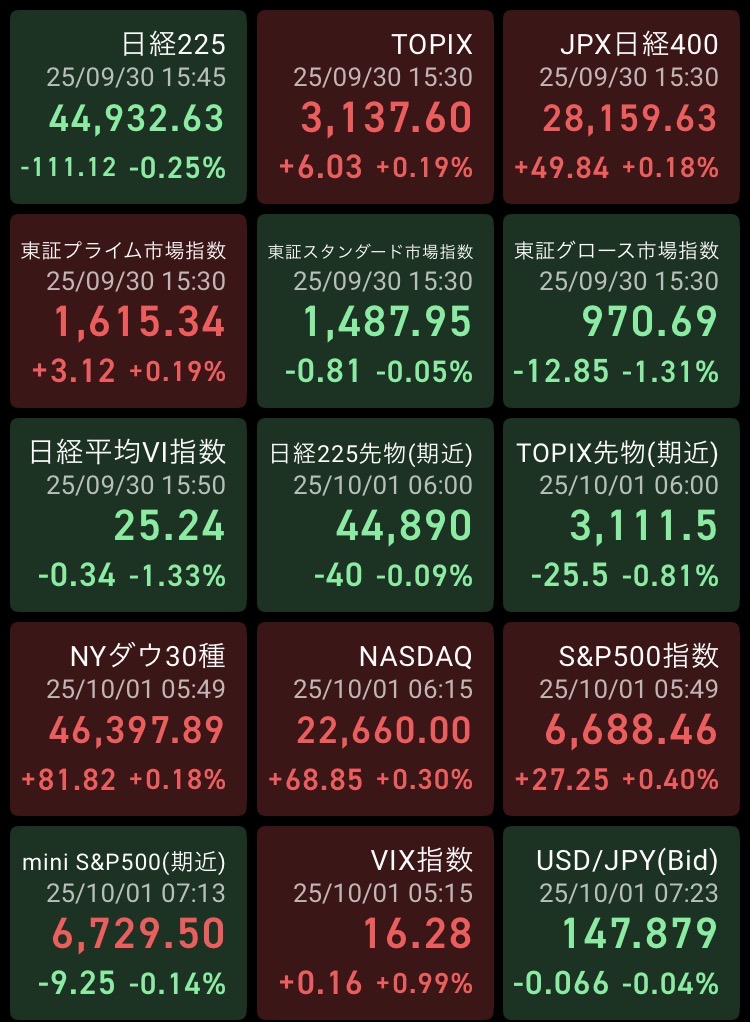Open the TOPIX index tile
This screenshot has width=750, height=1022.
(x=375, y=108)
